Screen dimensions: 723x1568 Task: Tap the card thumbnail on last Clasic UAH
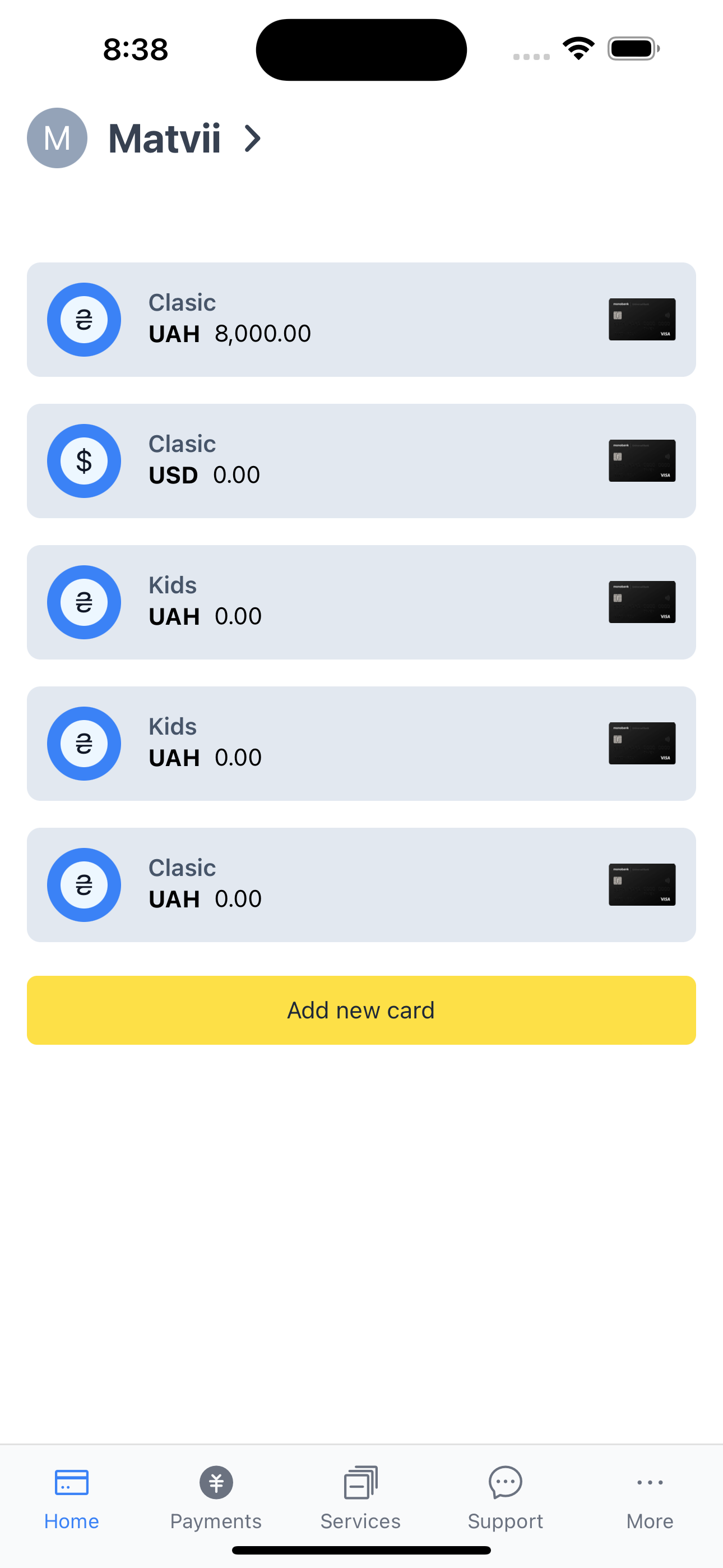tap(642, 884)
